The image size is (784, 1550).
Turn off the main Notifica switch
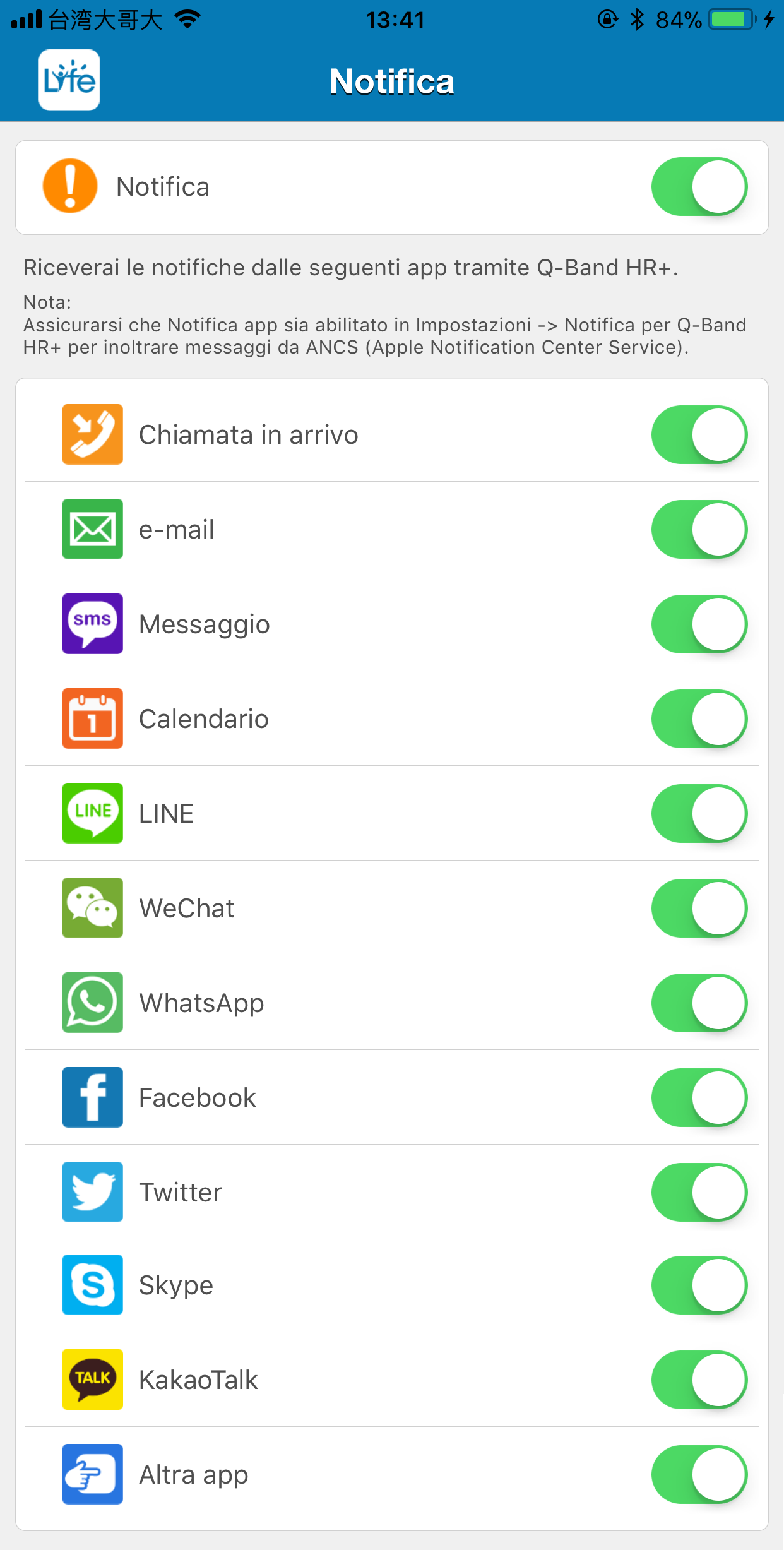coord(699,187)
